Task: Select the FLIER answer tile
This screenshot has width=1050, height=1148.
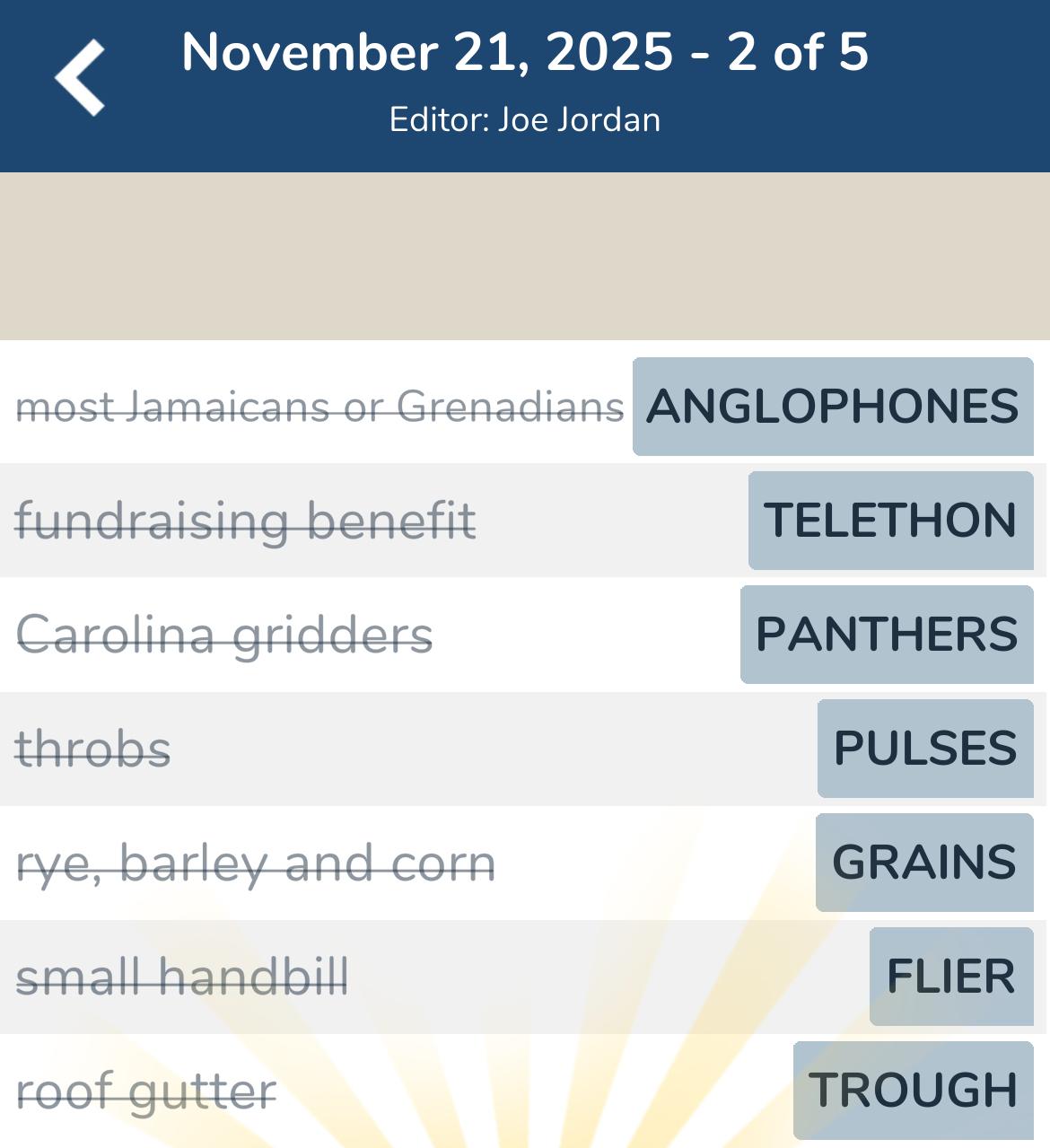Action: pyautogui.click(x=950, y=976)
